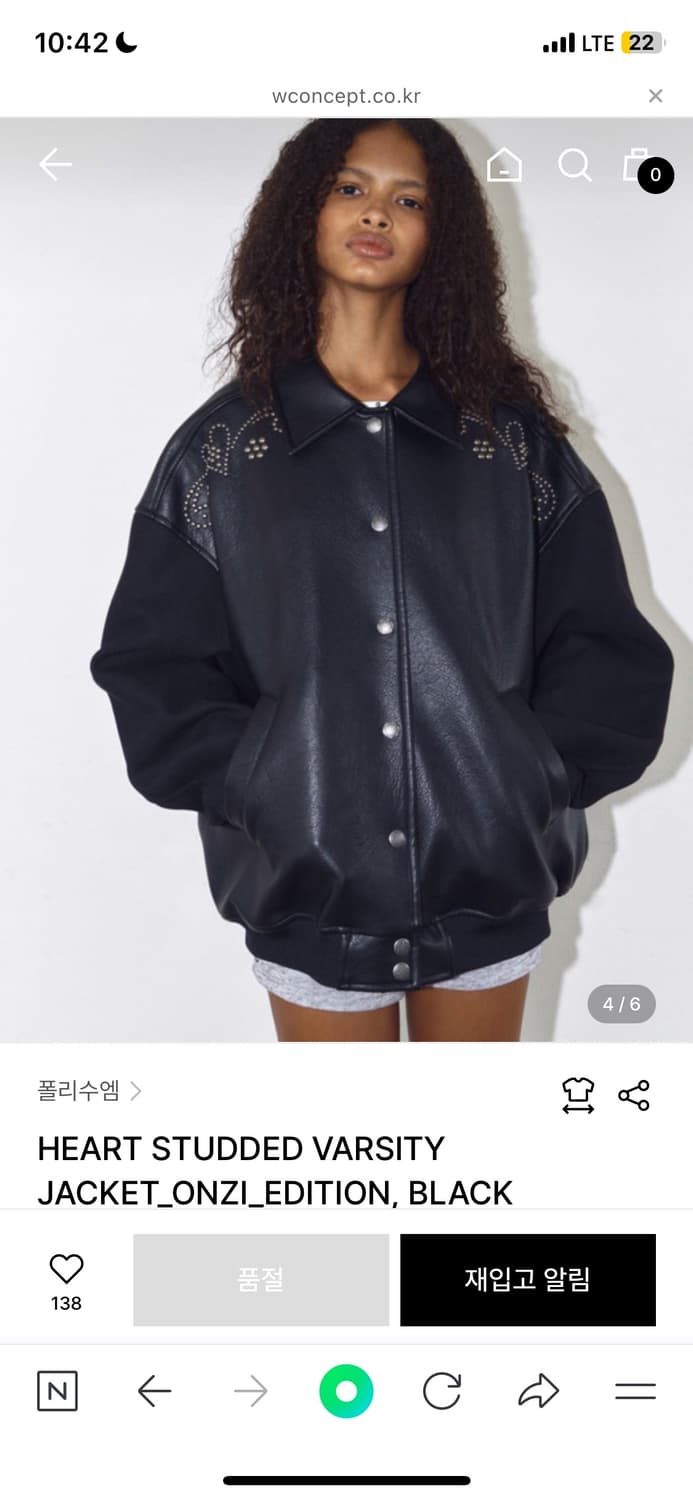Open the W Concept home page
The image size is (693, 1500).
504,165
